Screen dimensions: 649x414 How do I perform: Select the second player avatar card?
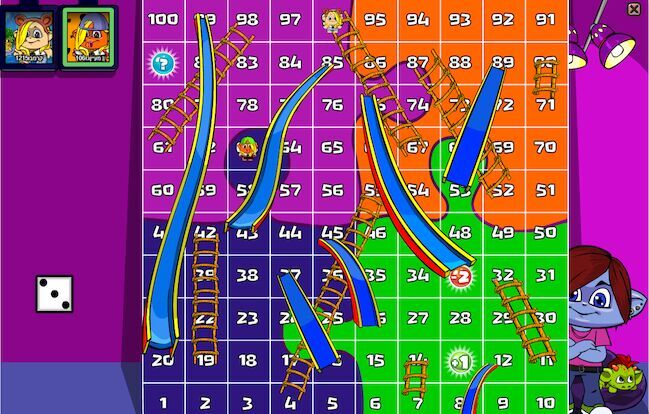coord(88,36)
